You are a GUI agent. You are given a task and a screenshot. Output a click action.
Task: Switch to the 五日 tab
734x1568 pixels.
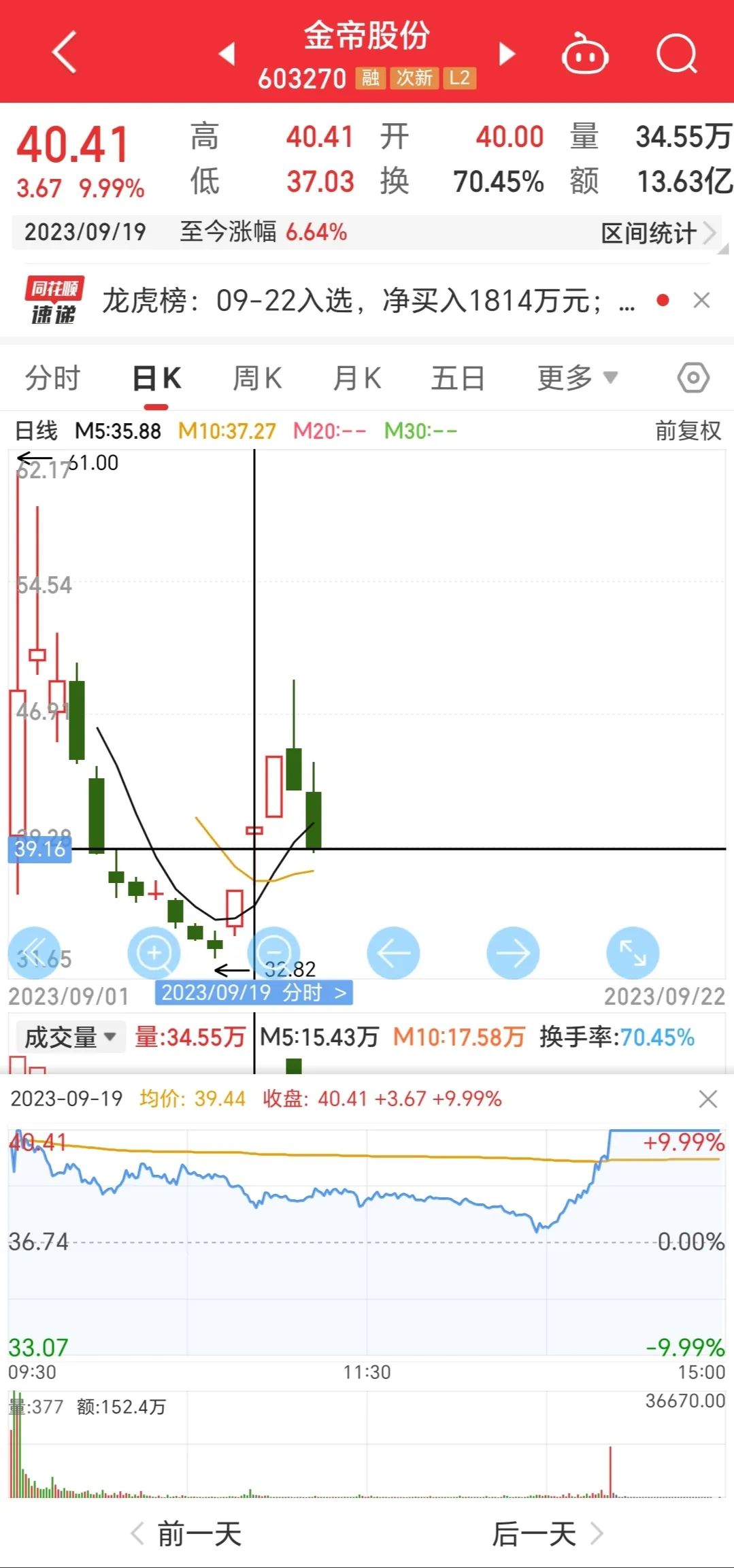pos(458,378)
